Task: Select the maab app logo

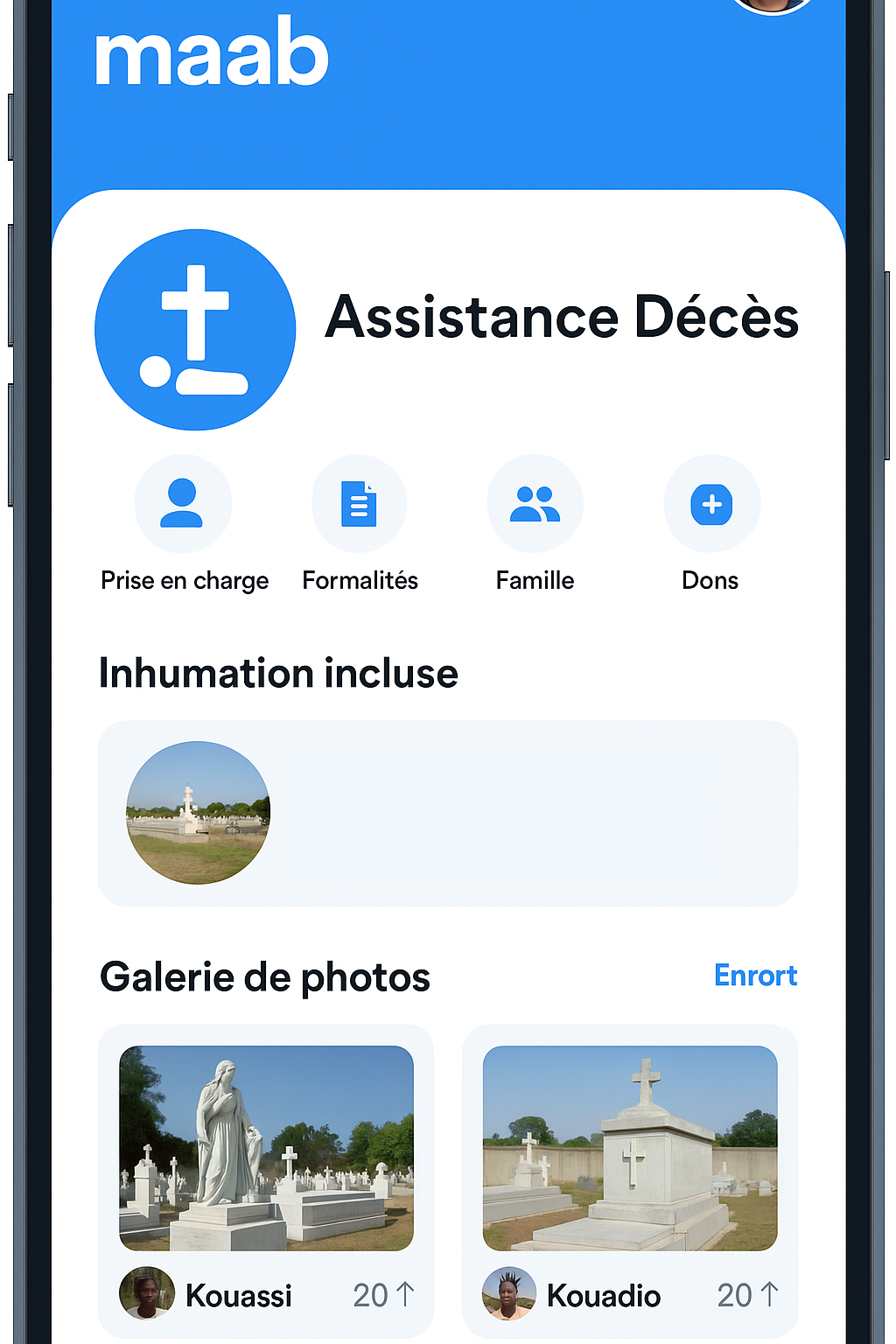Action: (x=211, y=54)
